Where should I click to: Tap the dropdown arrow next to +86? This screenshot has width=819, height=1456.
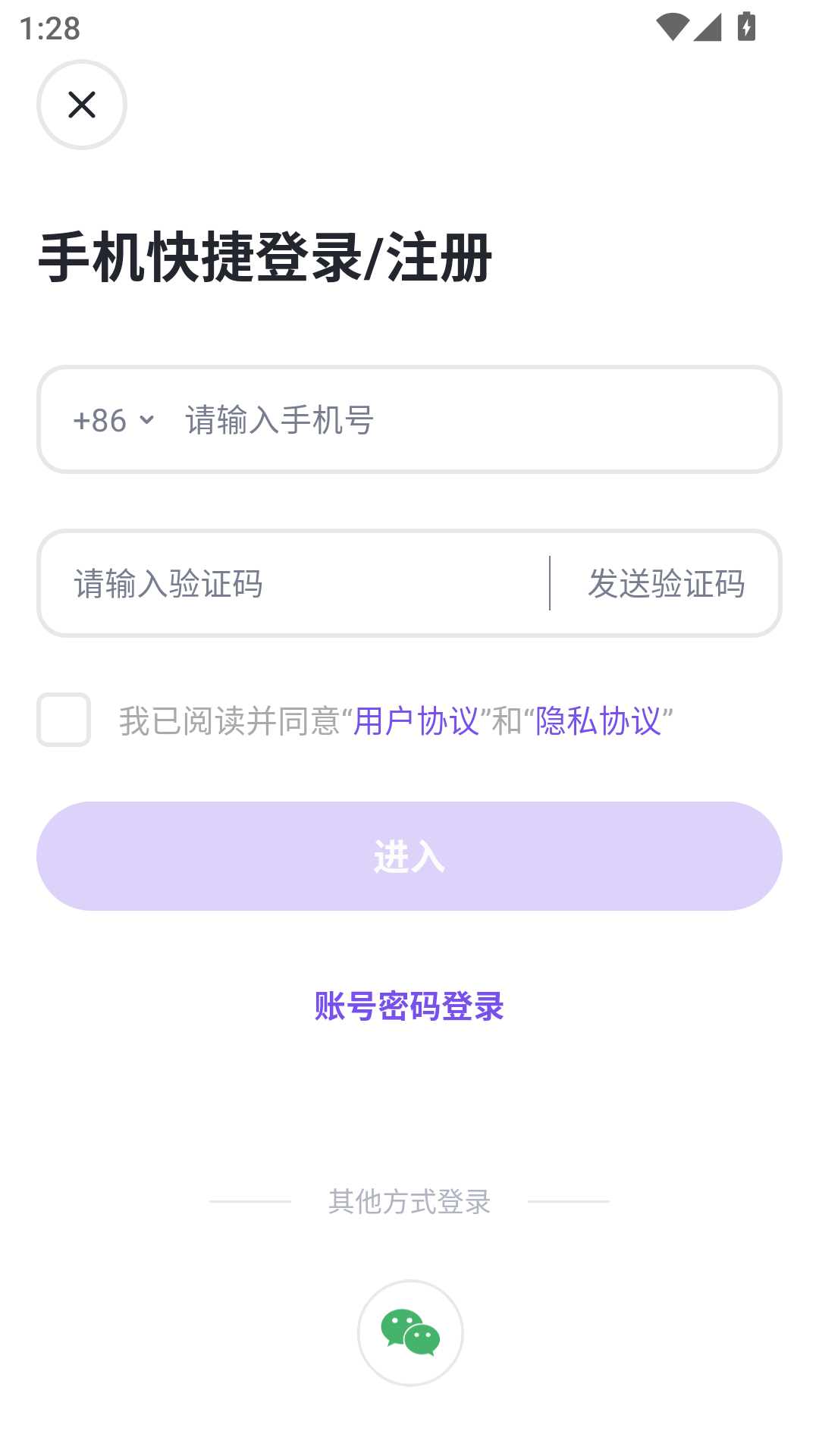[x=146, y=419]
